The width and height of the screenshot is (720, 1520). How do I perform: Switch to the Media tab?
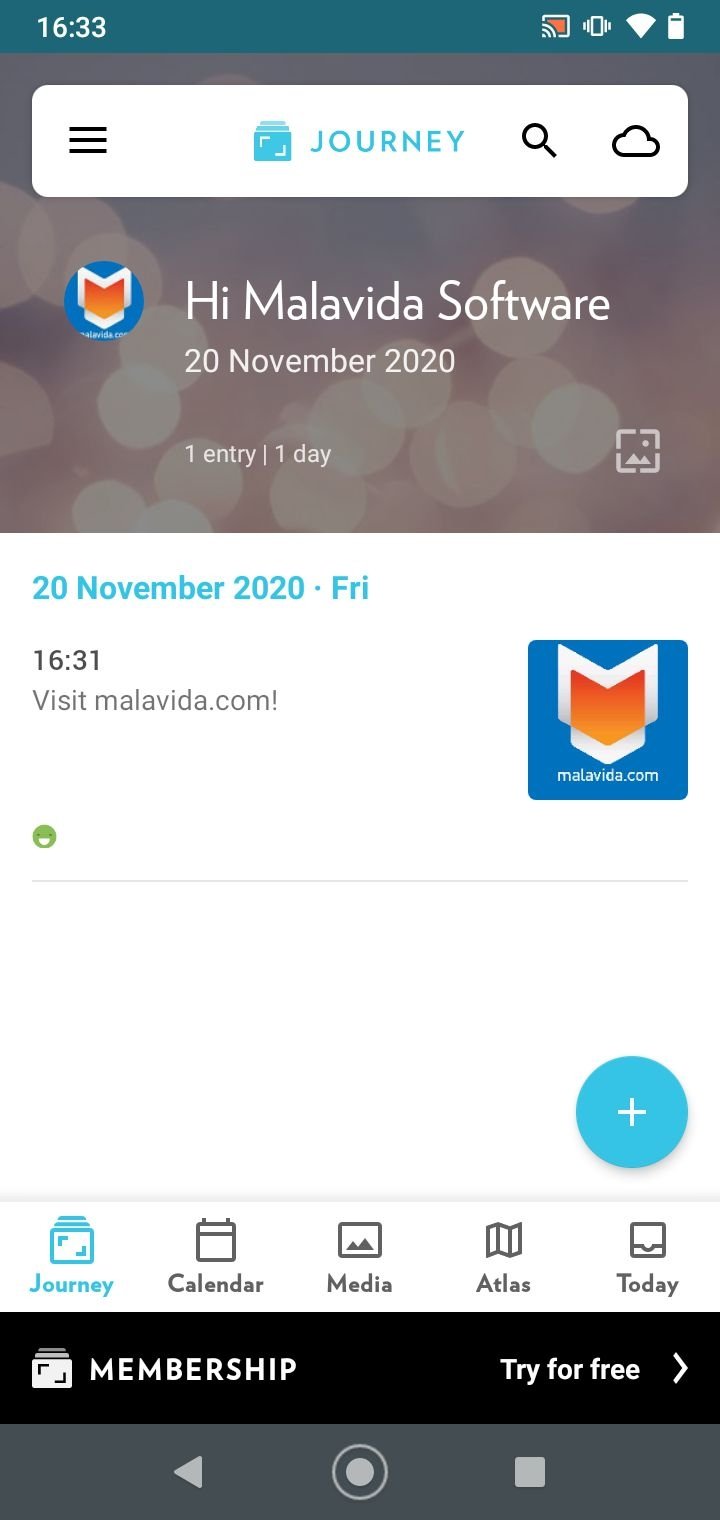pyautogui.click(x=360, y=1257)
